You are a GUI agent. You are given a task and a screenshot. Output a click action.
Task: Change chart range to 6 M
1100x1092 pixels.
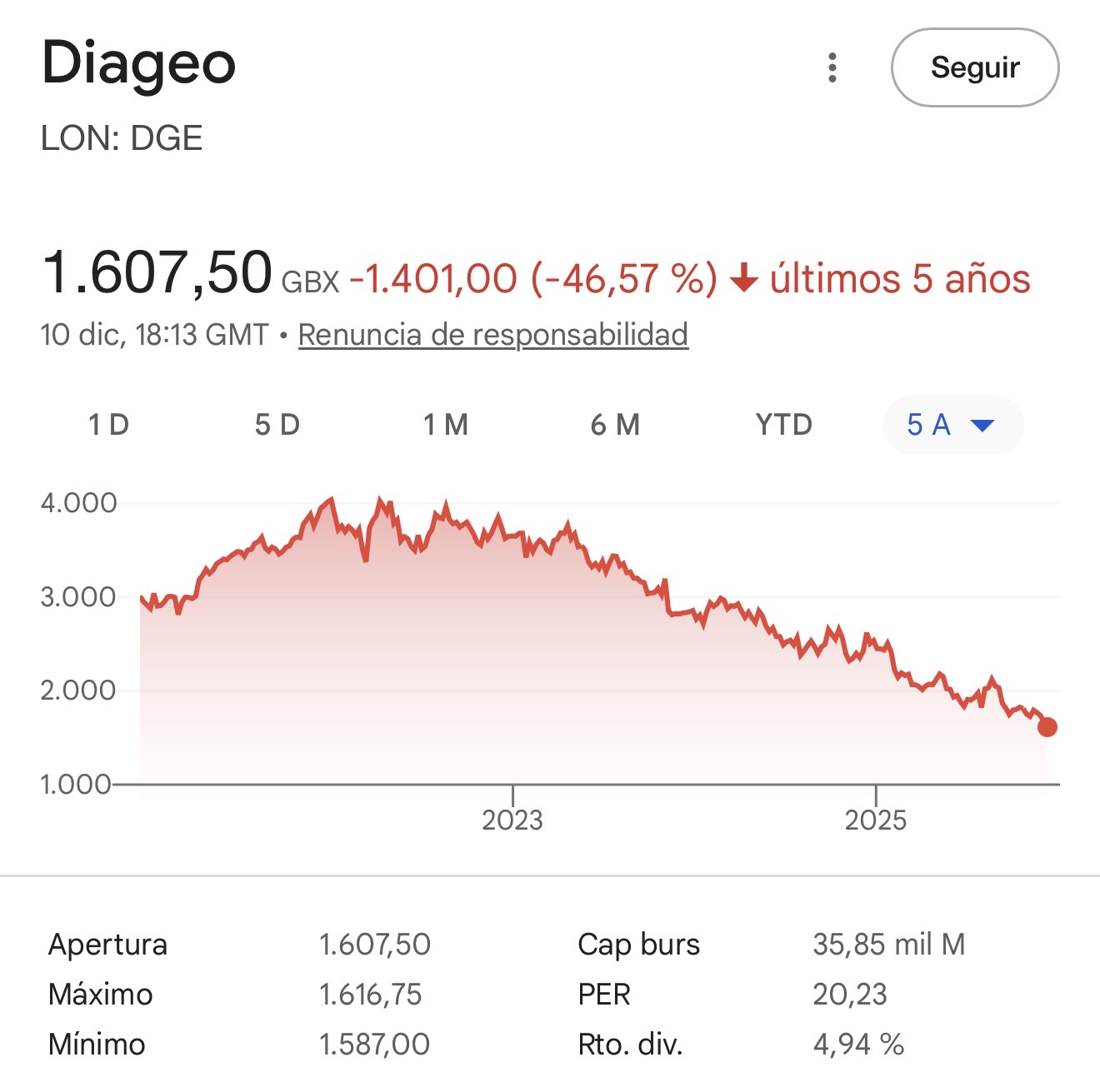615,425
